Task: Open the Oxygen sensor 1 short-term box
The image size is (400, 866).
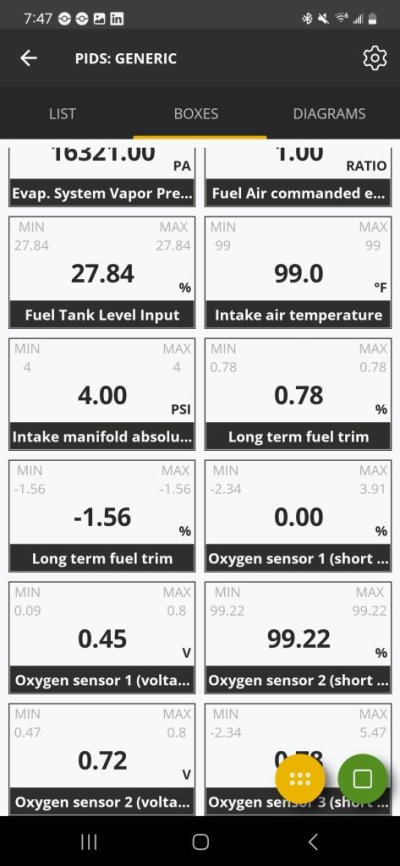Action: 298,515
